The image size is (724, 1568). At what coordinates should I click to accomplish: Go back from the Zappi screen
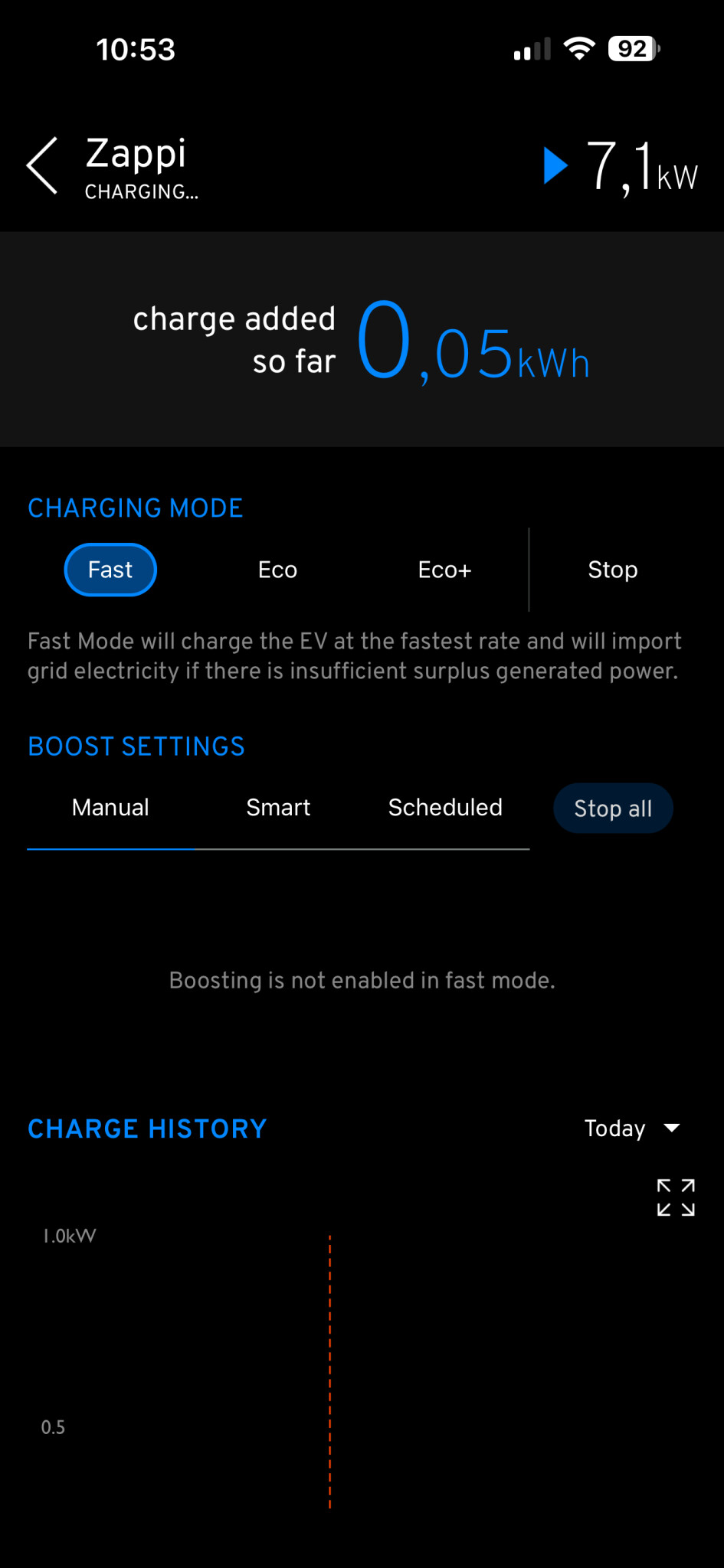click(43, 165)
